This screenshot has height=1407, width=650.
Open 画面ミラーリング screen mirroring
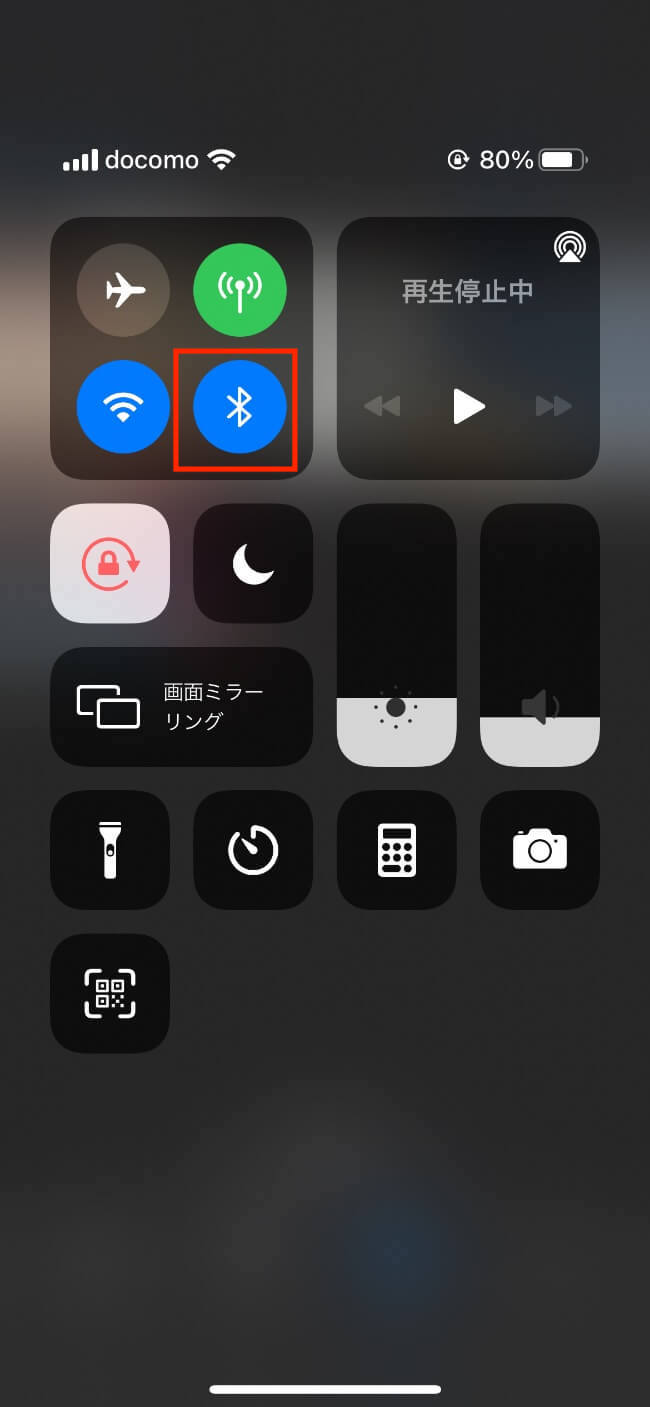click(181, 706)
